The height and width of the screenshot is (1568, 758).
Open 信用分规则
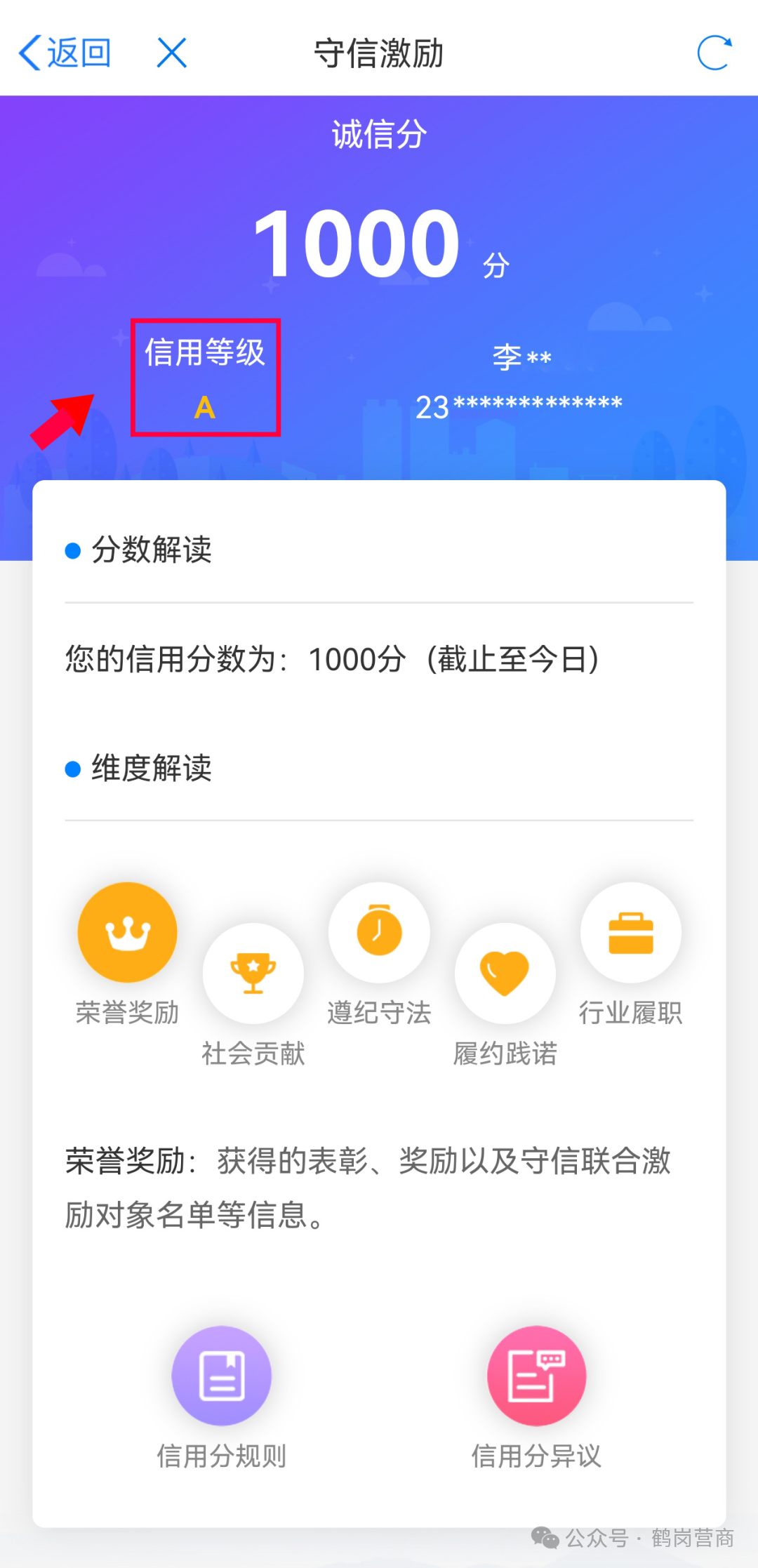222,1376
